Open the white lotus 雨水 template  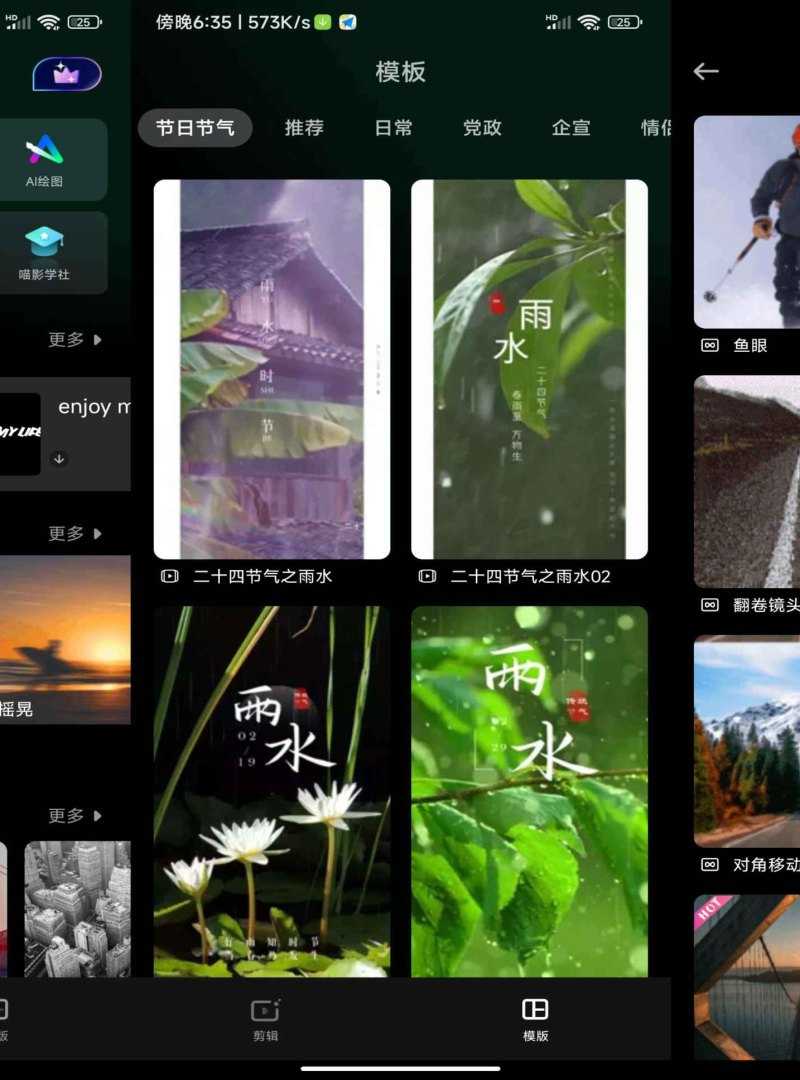(272, 790)
